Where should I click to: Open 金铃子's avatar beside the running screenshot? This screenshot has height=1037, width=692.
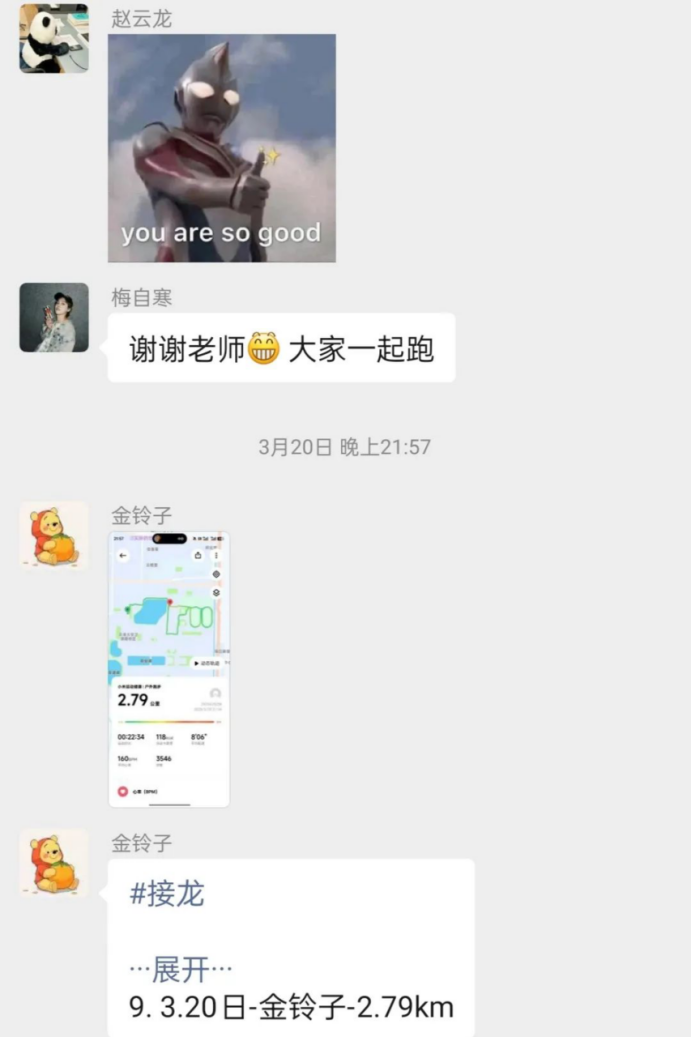(54, 536)
